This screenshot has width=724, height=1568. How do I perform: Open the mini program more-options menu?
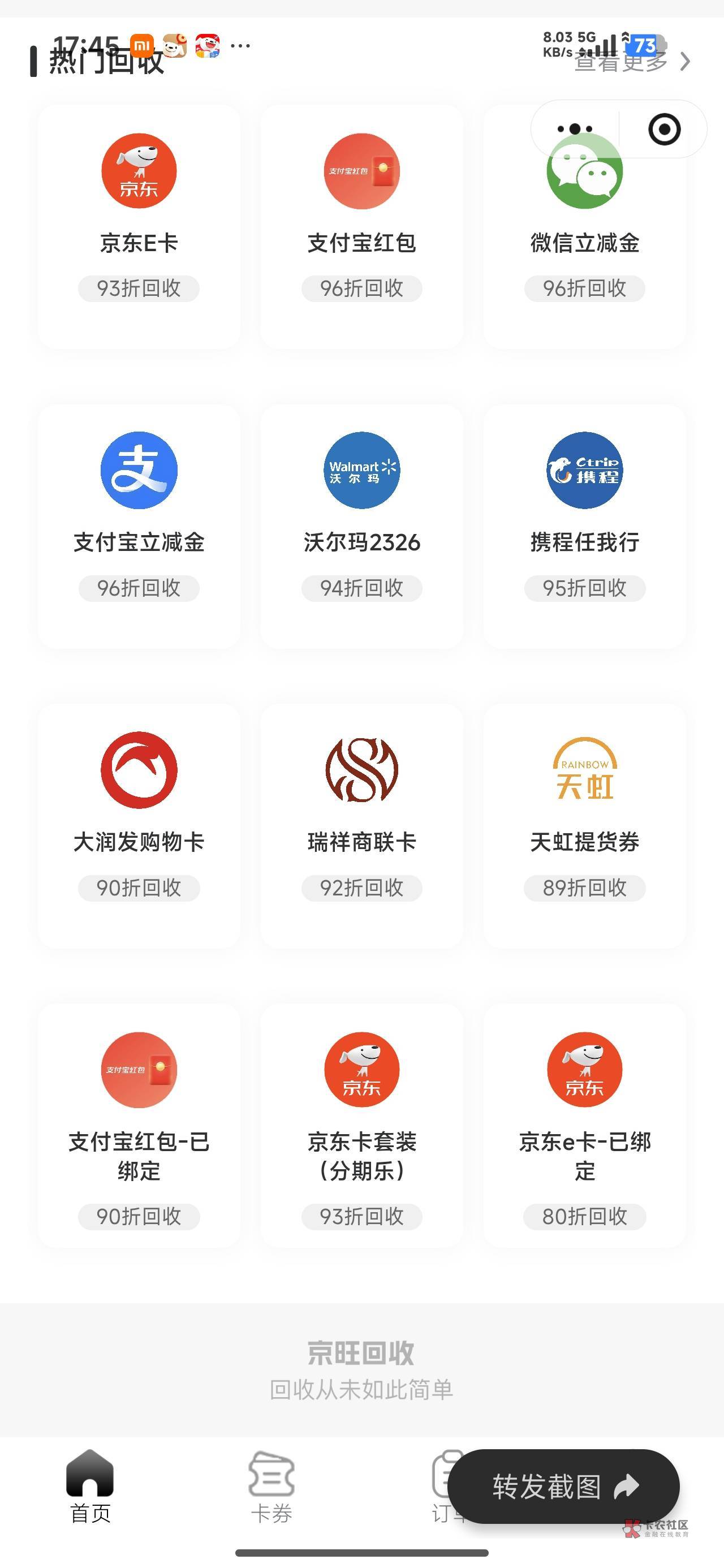tap(575, 129)
